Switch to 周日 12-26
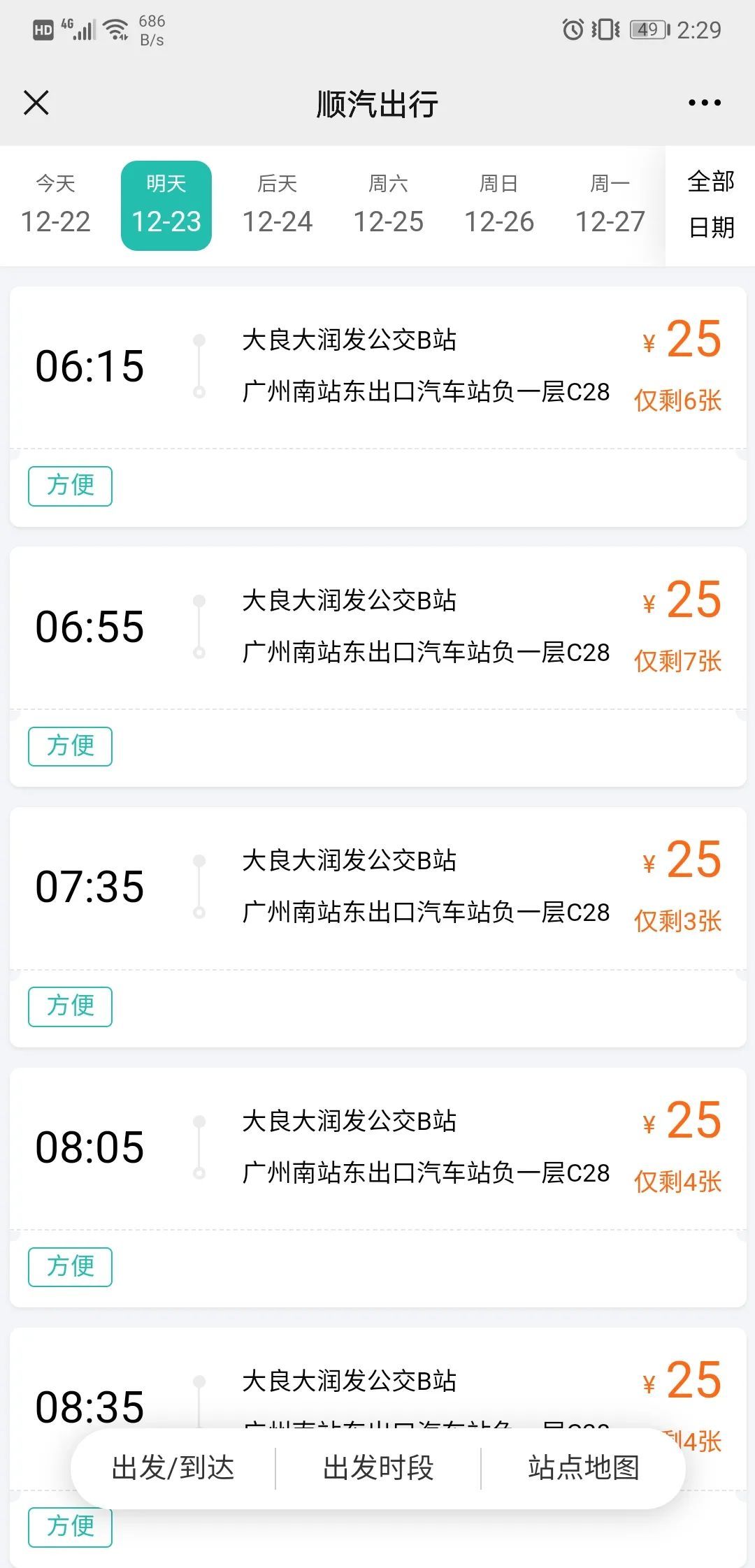Screen dimensions: 755x1568 pyautogui.click(x=499, y=205)
